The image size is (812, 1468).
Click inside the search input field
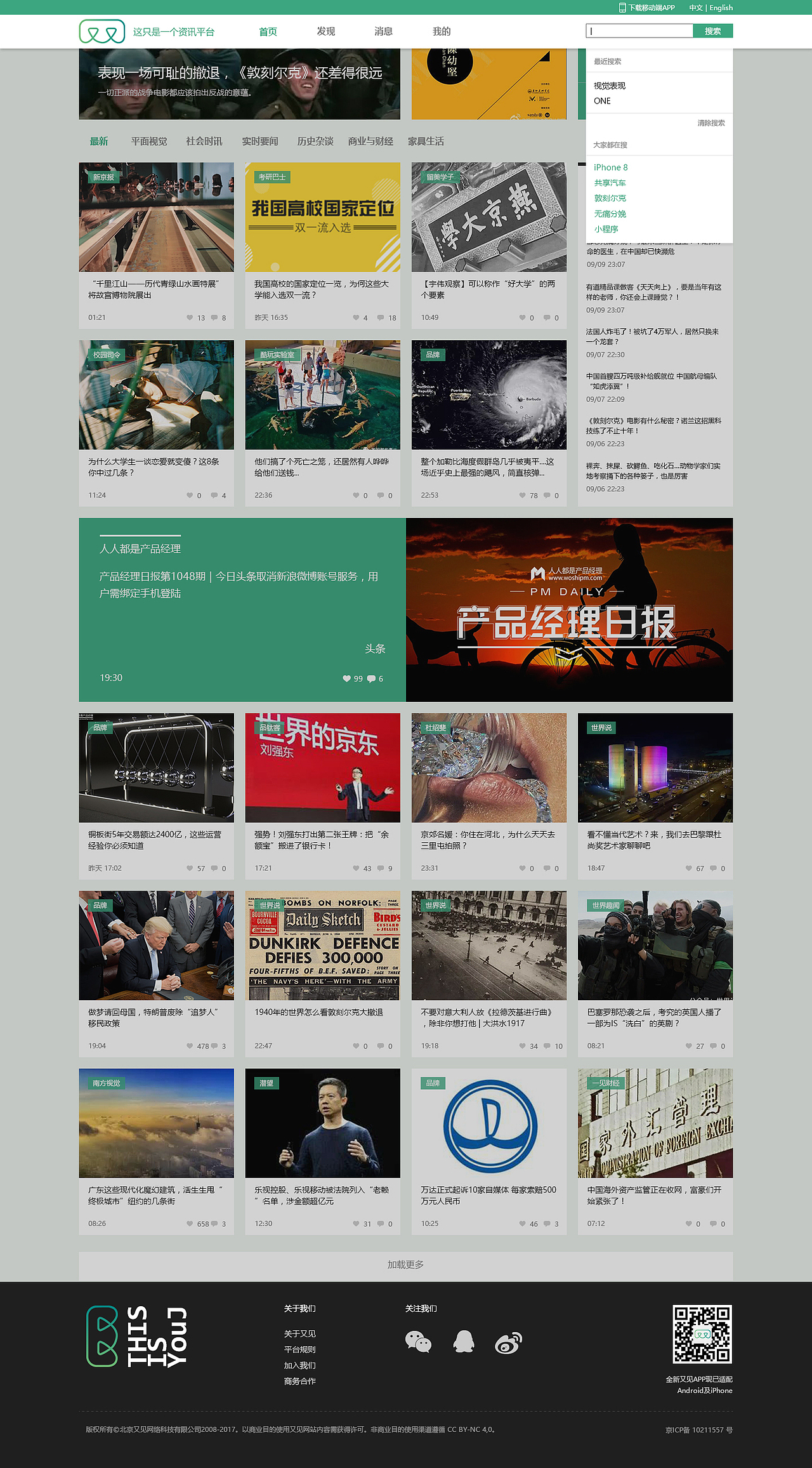click(x=638, y=30)
